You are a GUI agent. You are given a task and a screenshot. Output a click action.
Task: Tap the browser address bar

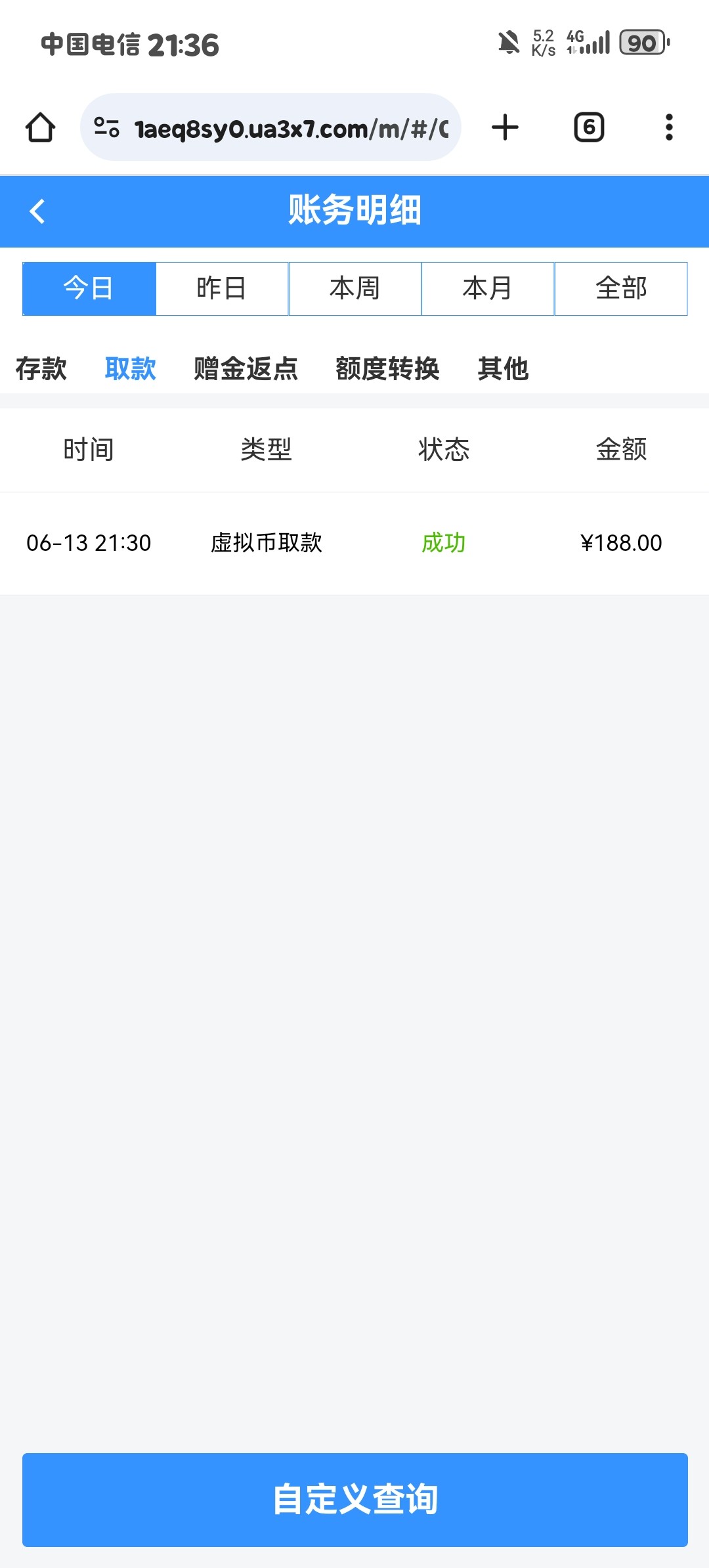[x=270, y=127]
